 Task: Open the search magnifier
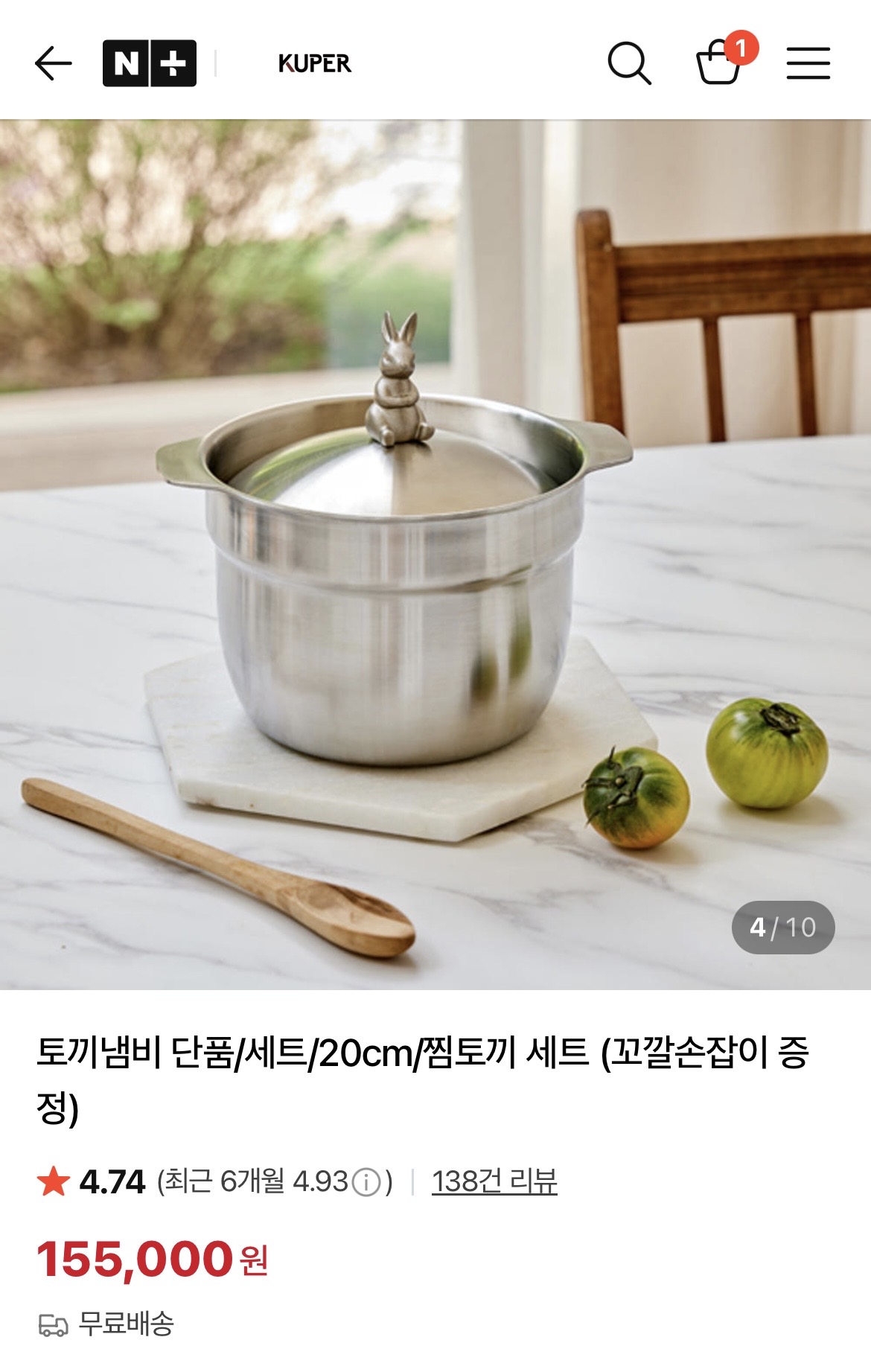[630, 63]
